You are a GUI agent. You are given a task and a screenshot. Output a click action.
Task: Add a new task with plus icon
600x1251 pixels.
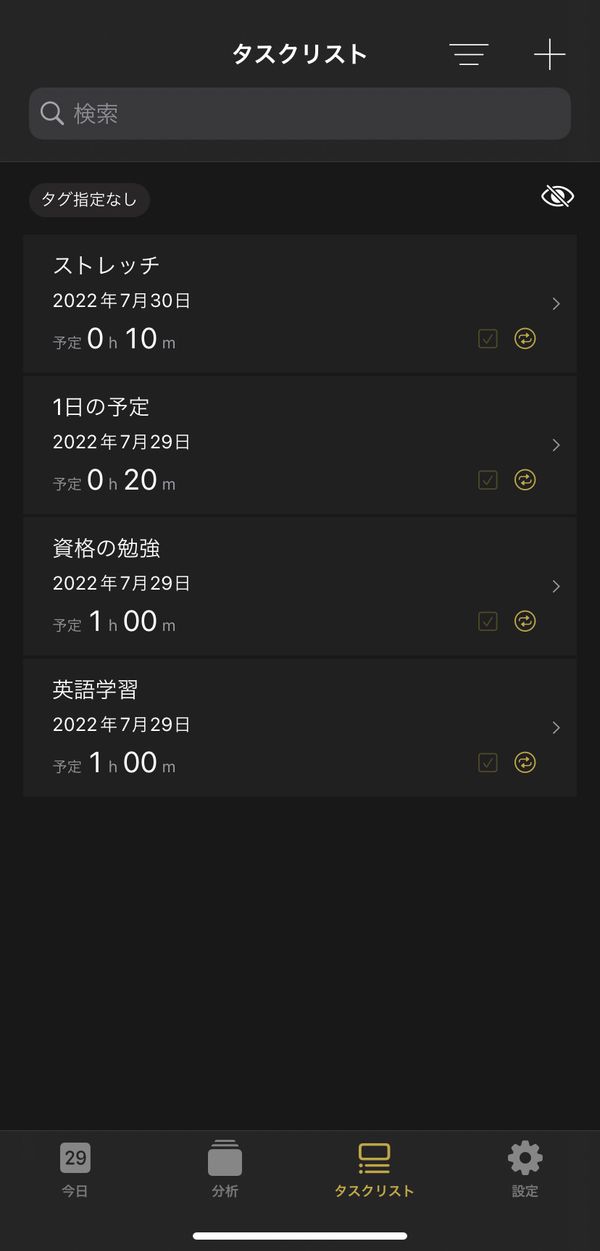(x=549, y=54)
